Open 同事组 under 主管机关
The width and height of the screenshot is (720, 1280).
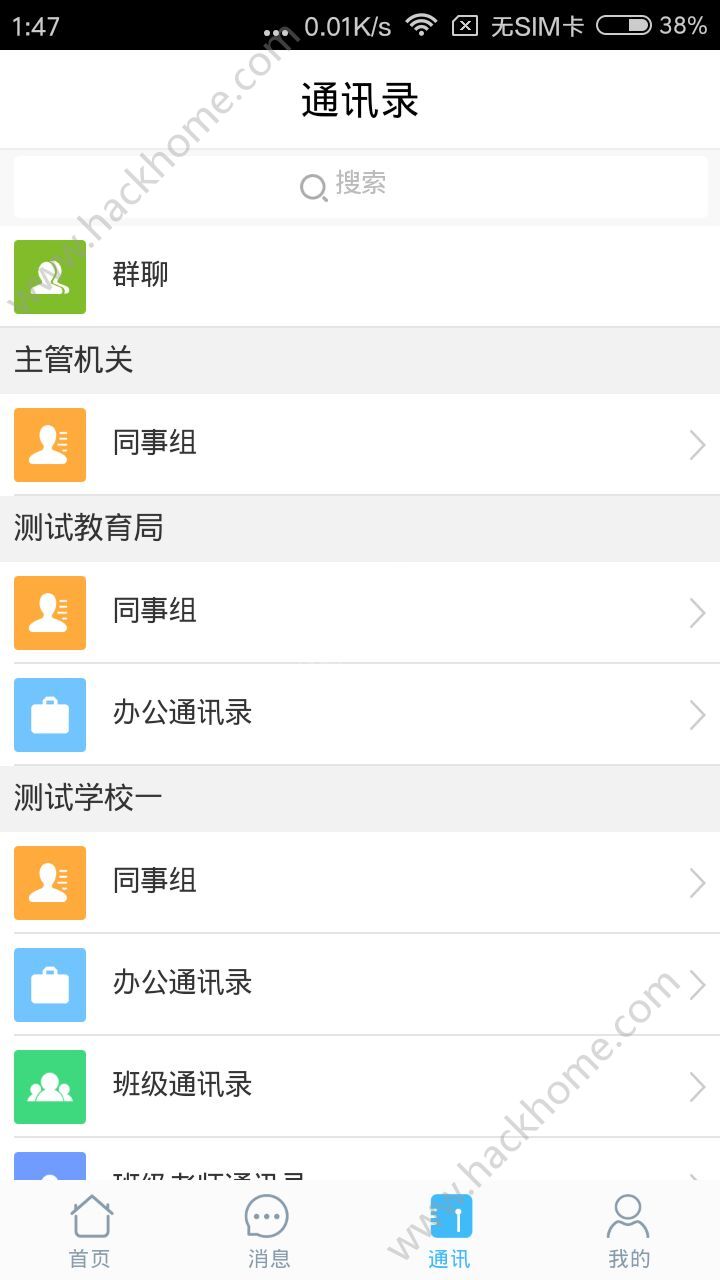(x=360, y=444)
